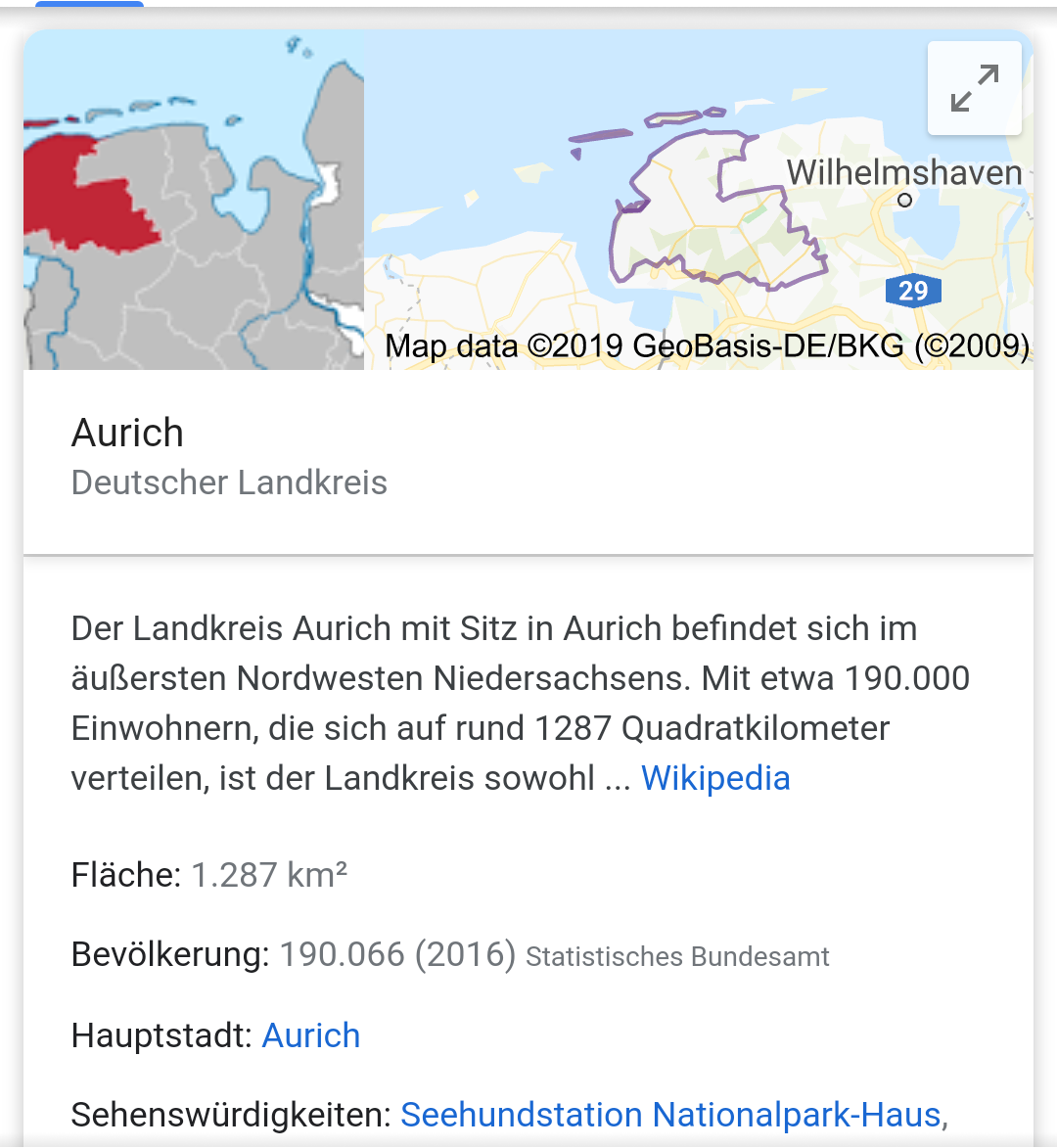Open the red district locator map image
The image size is (1057, 1148).
coord(193,200)
